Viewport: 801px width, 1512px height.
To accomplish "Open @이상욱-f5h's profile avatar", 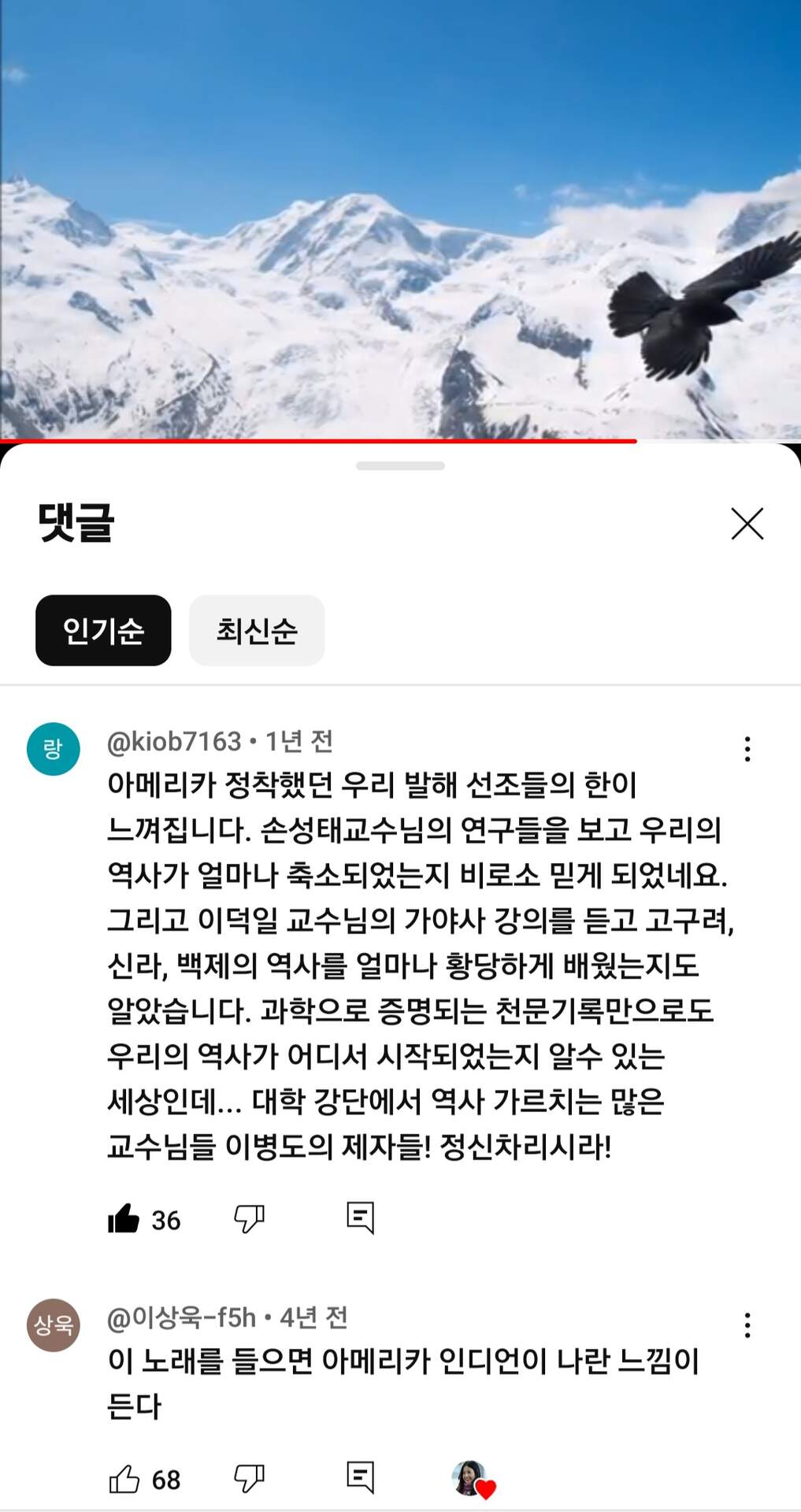I will pyautogui.click(x=54, y=1325).
